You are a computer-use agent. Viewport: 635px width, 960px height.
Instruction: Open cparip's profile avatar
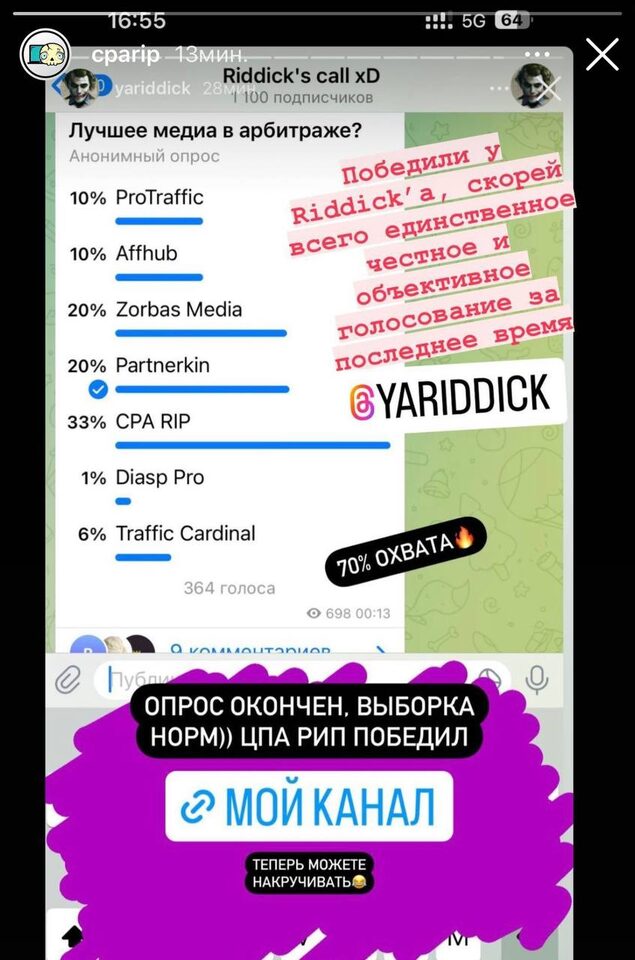46,54
